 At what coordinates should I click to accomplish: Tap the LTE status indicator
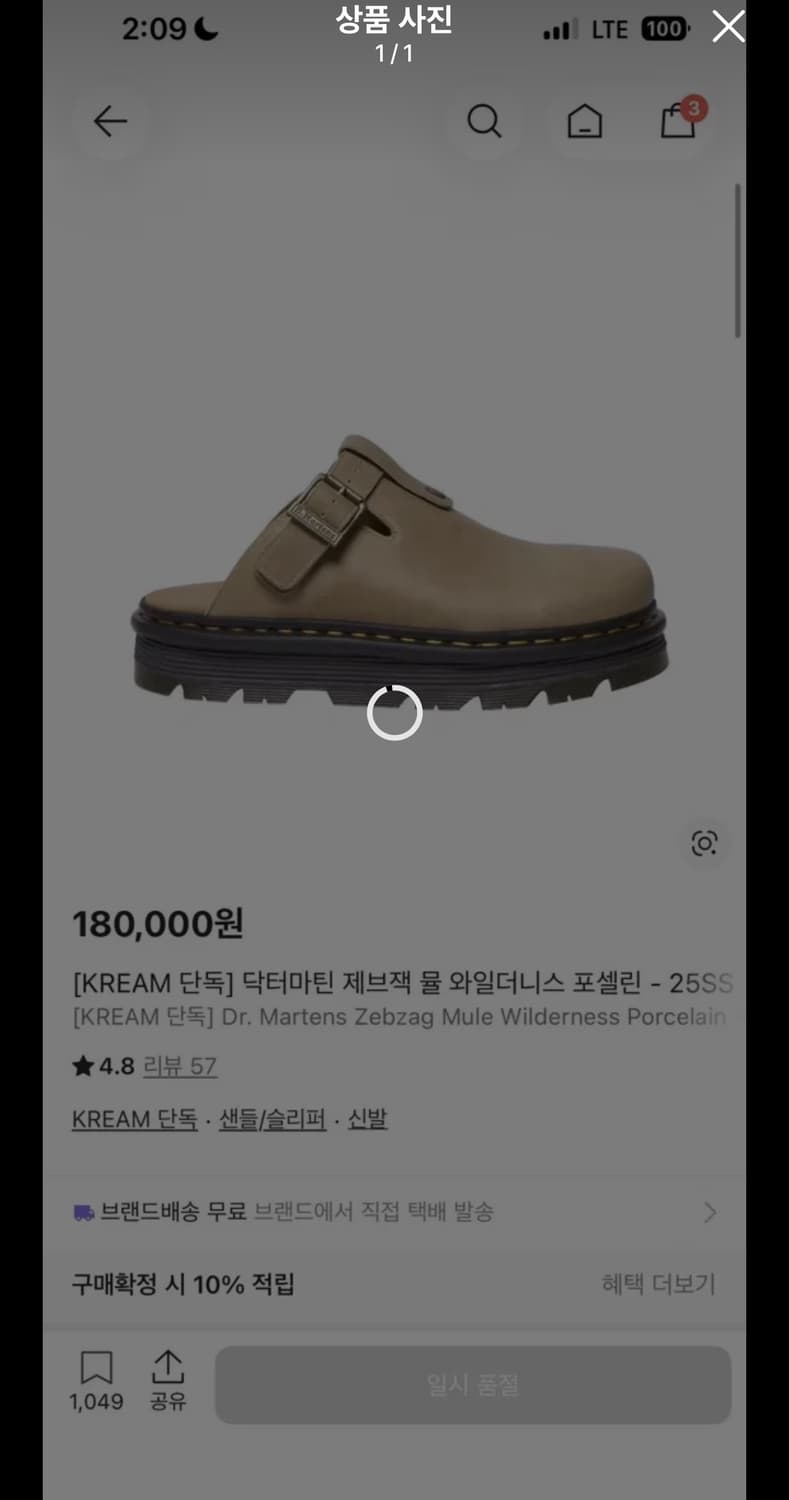pyautogui.click(x=608, y=29)
